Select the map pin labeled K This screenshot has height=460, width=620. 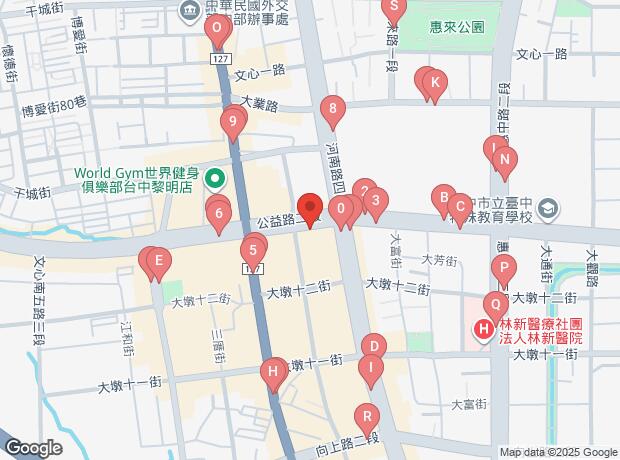(434, 86)
